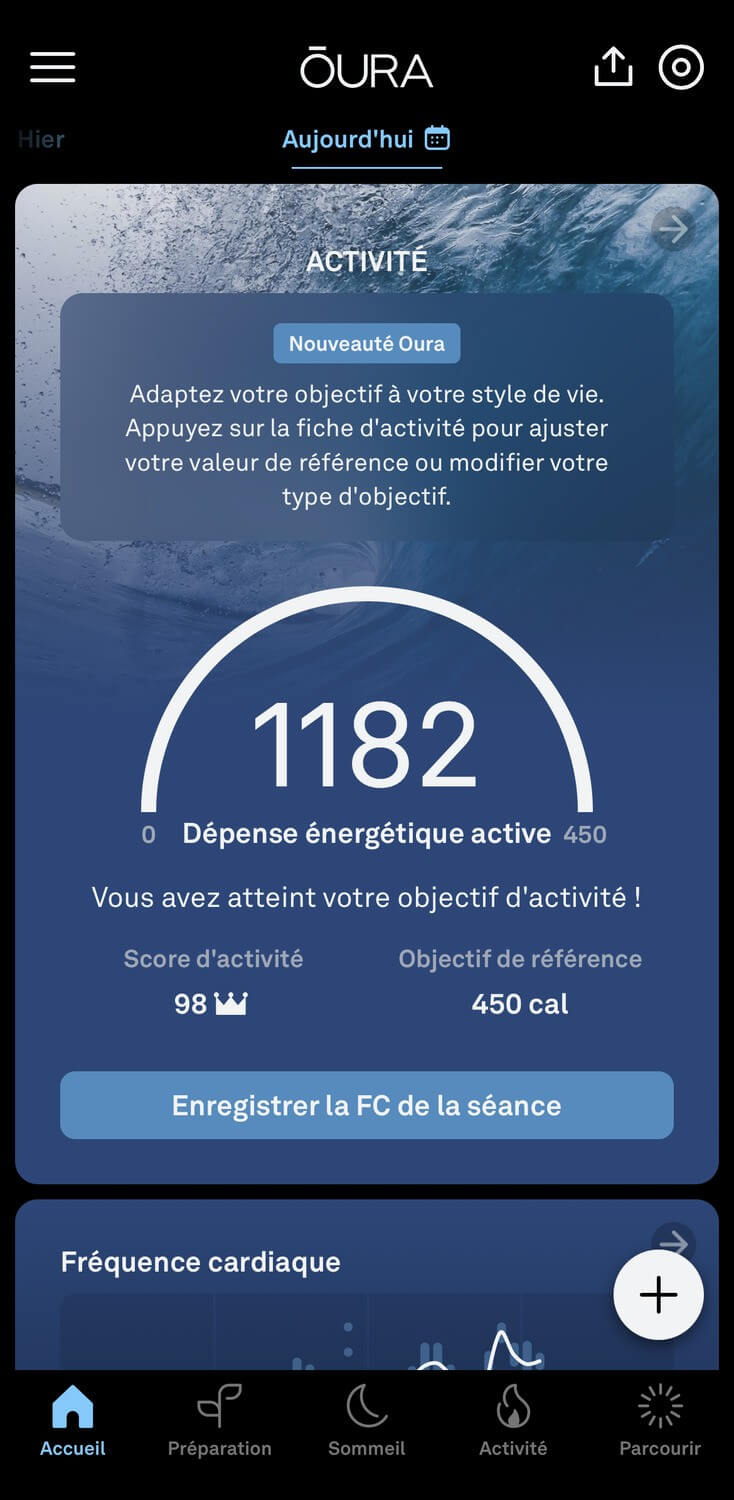Open the calendar from Aujourd'hui
The height and width of the screenshot is (1500, 734).
[x=437, y=138]
